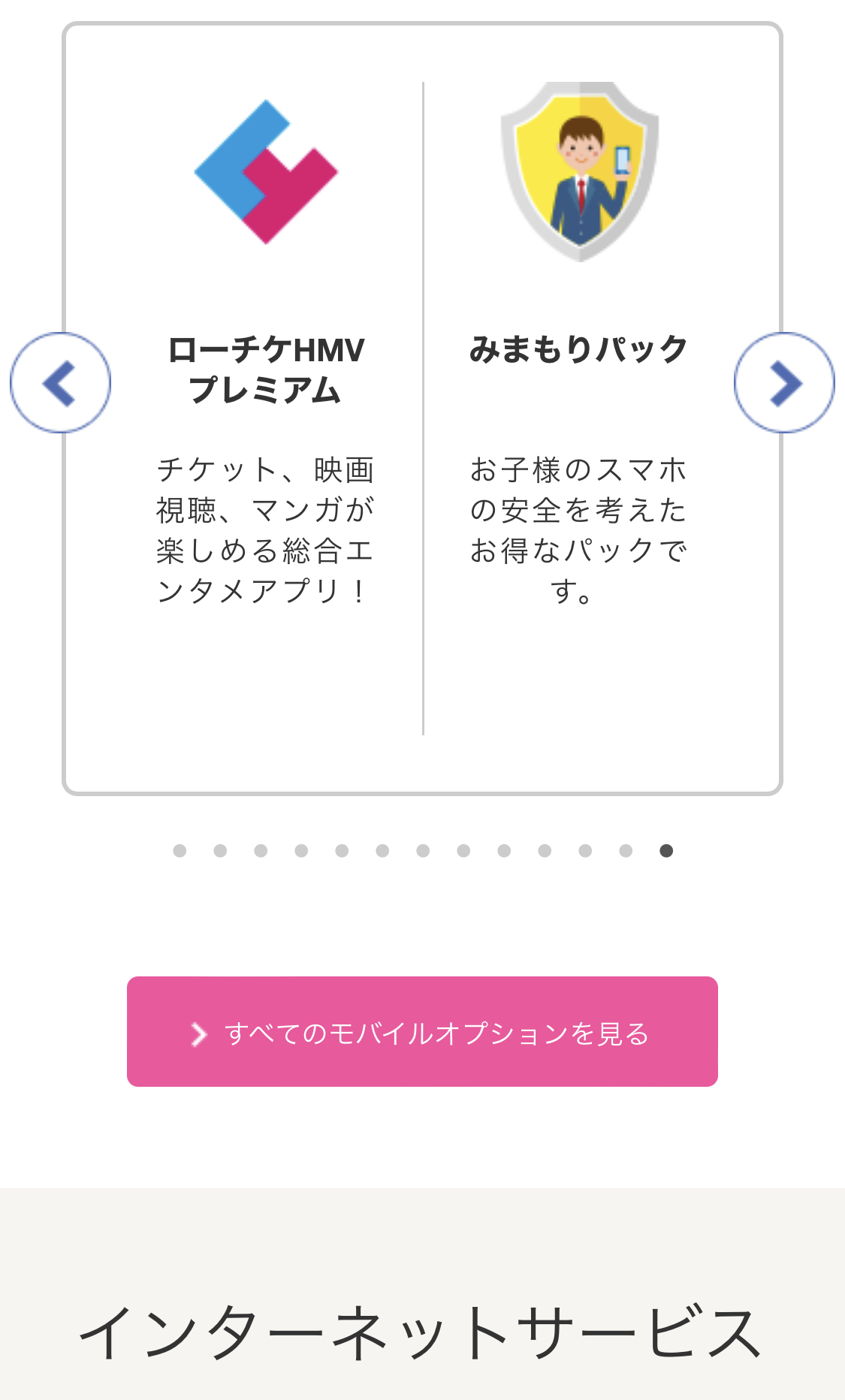Tap すべてのモバイルオプションを見る button
Viewport: 845px width, 1400px height.
(422, 1031)
